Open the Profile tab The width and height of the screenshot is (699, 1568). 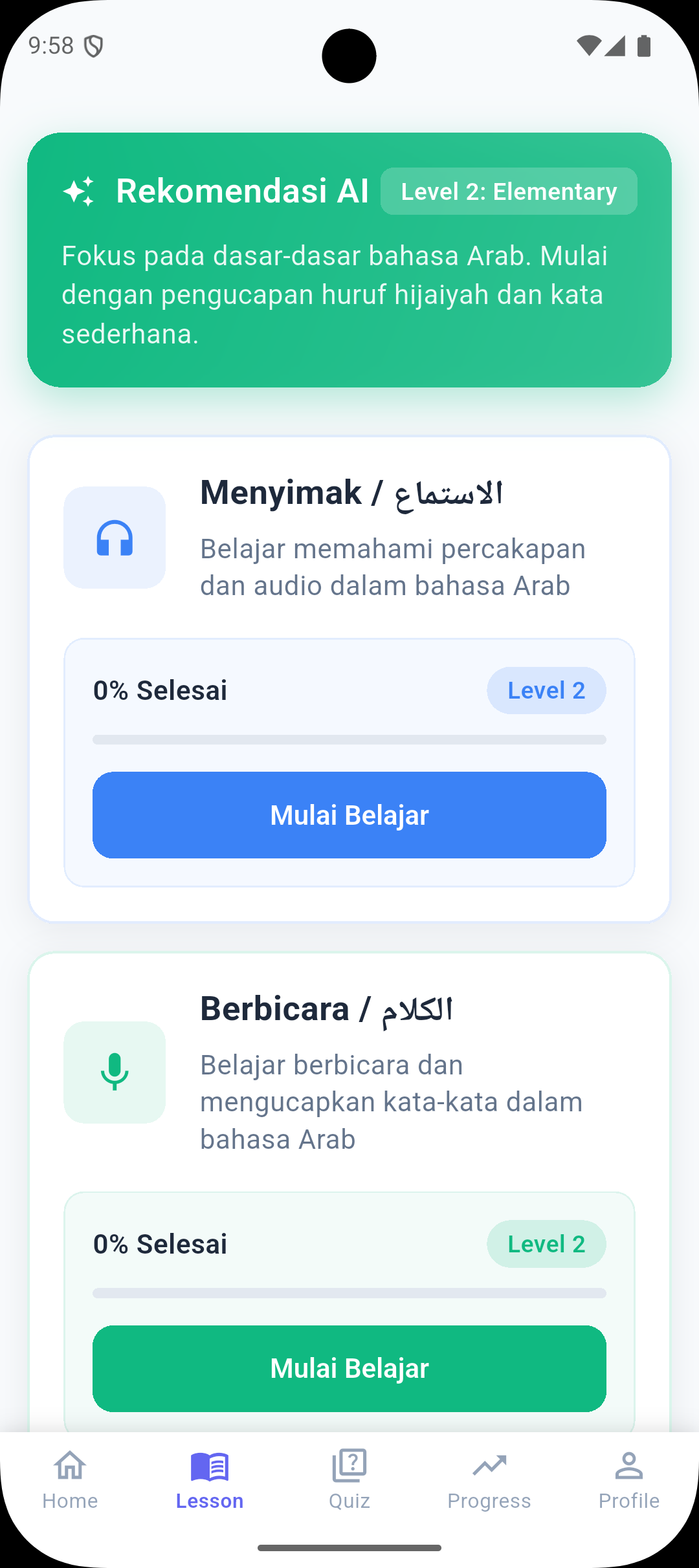point(629,1479)
